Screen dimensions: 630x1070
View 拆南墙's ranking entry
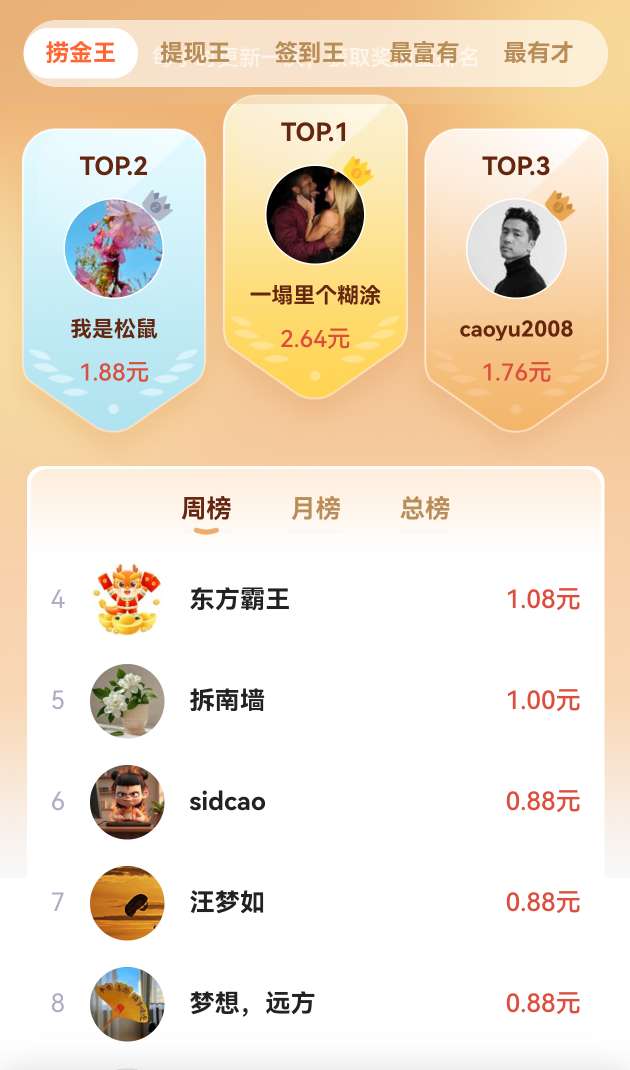point(315,700)
